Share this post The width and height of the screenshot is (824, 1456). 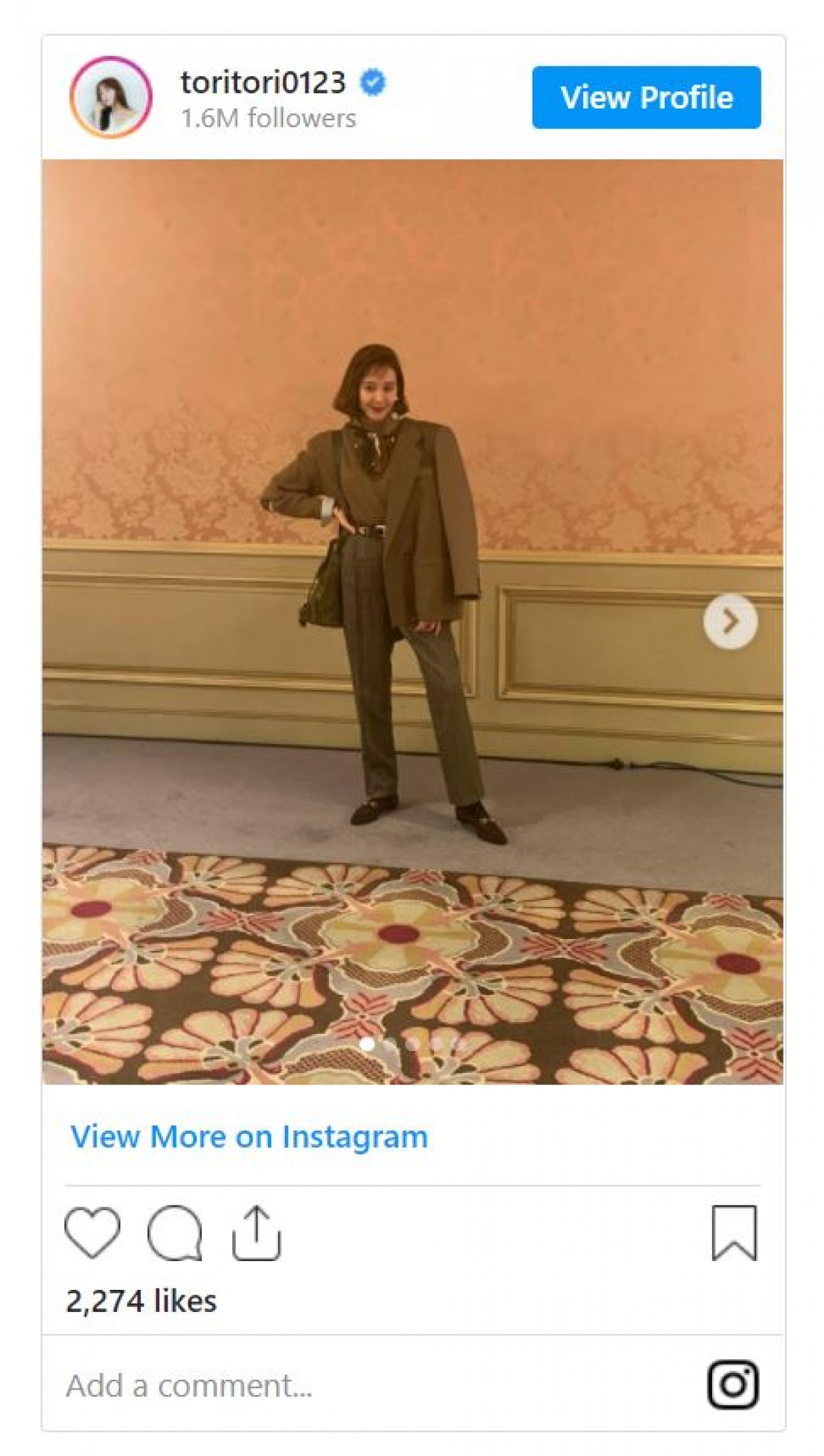pos(256,1232)
